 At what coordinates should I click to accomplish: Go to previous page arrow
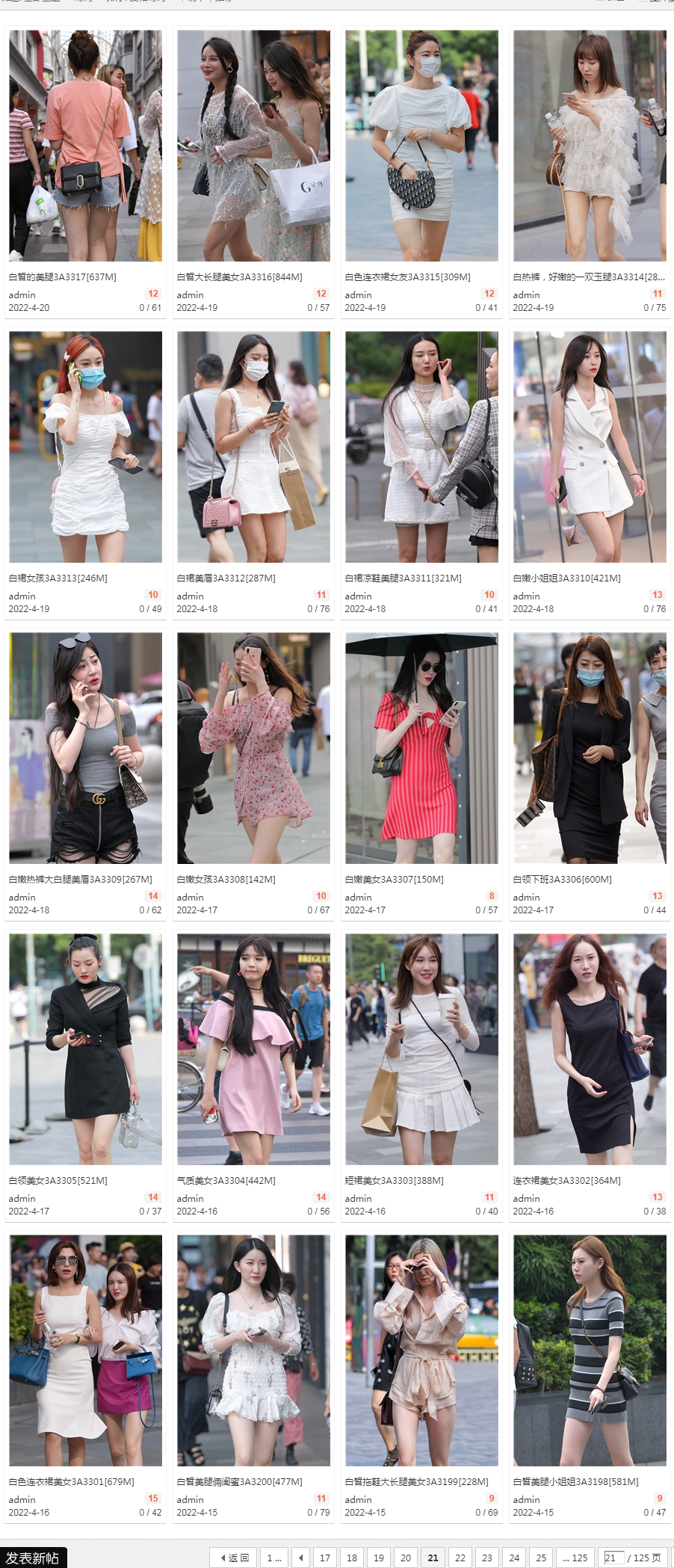300,1558
